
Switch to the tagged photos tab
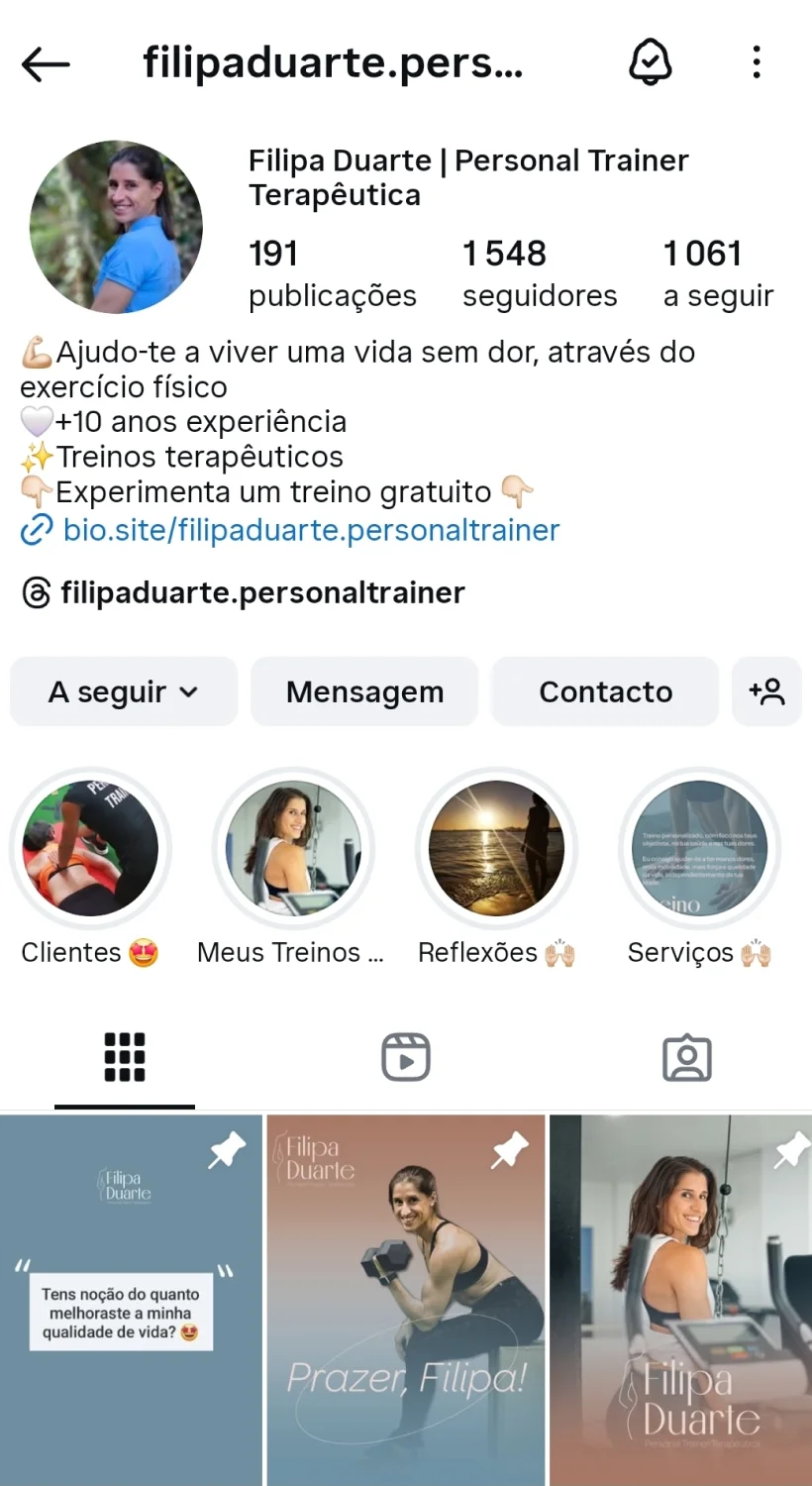click(687, 1057)
